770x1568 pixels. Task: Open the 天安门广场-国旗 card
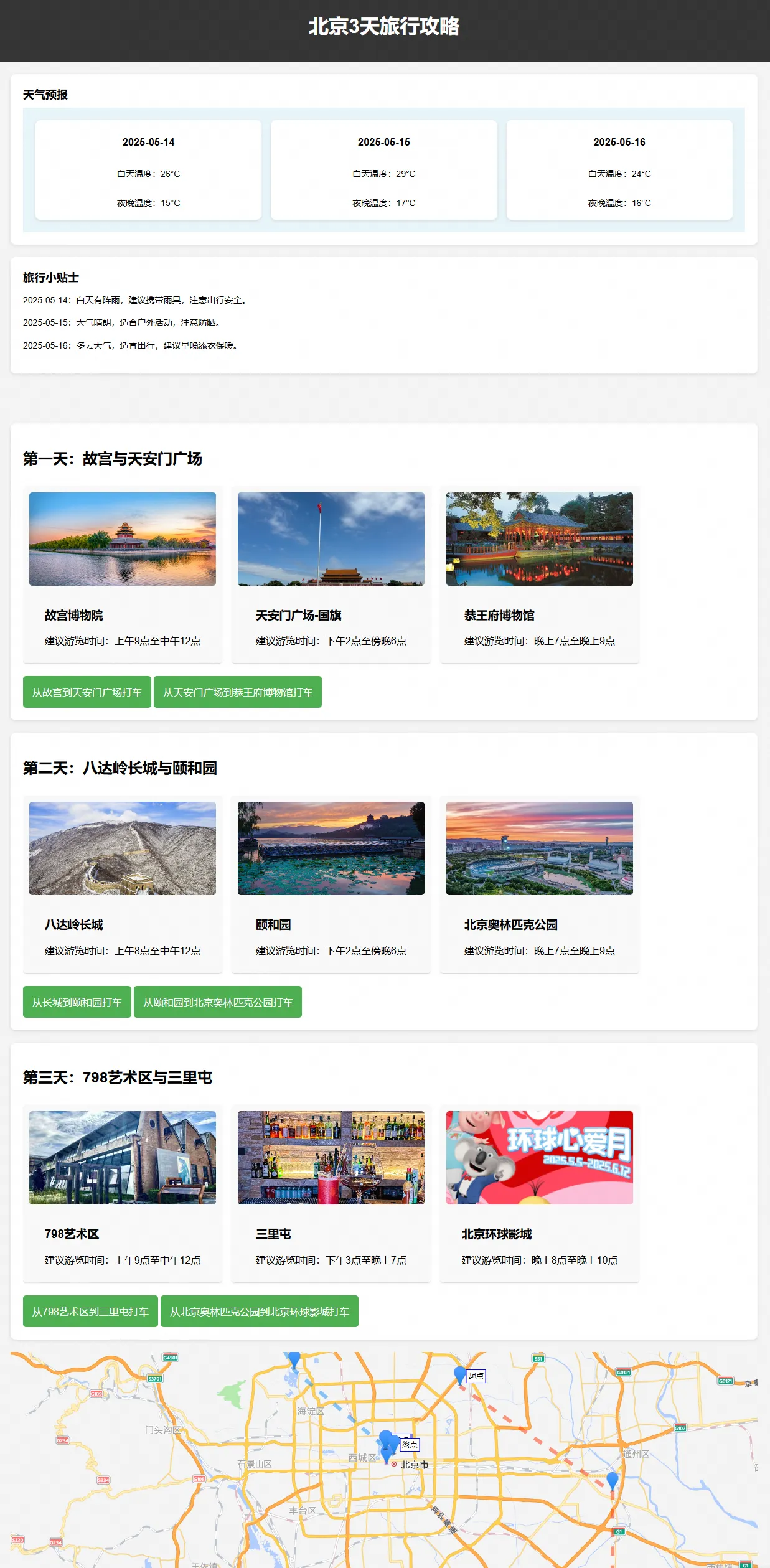[331, 574]
